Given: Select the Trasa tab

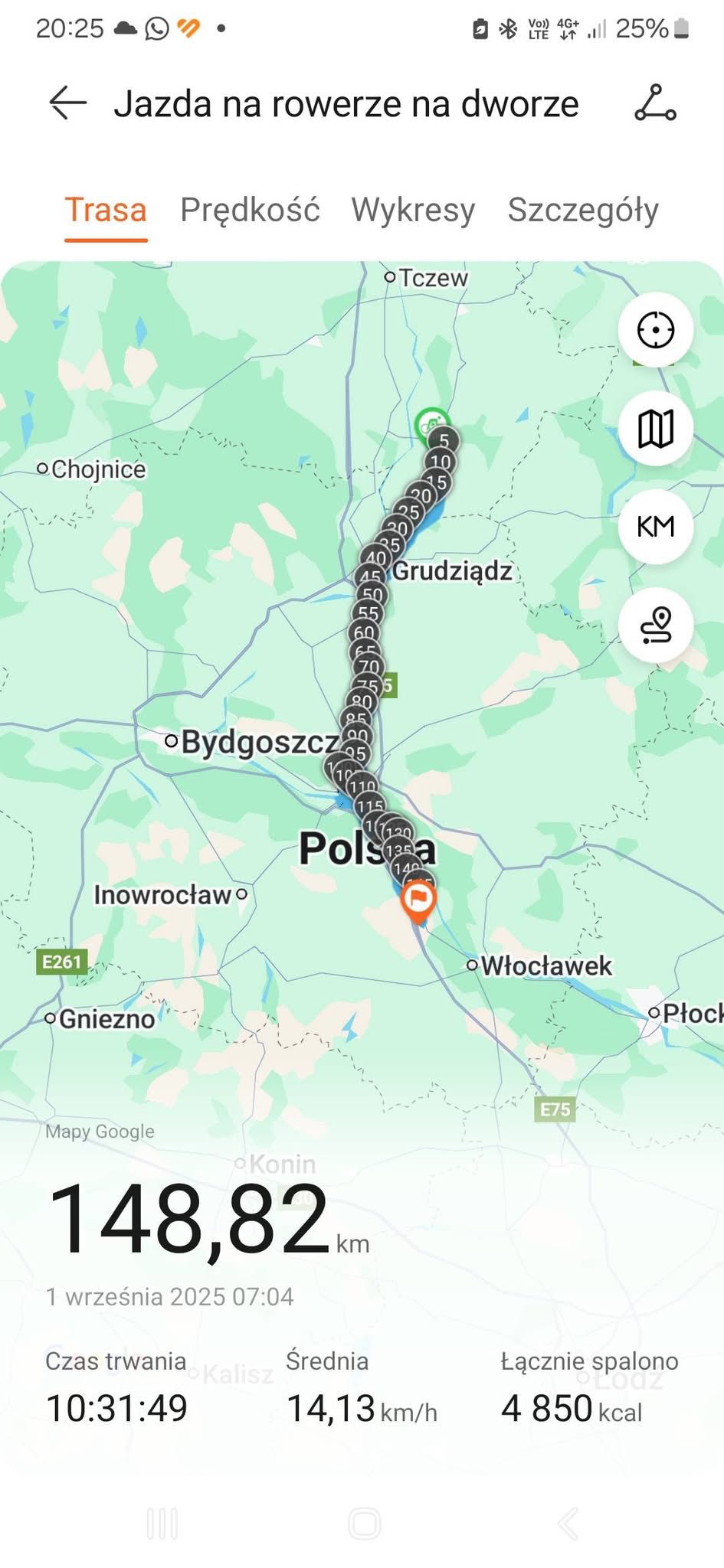Looking at the screenshot, I should pyautogui.click(x=106, y=210).
